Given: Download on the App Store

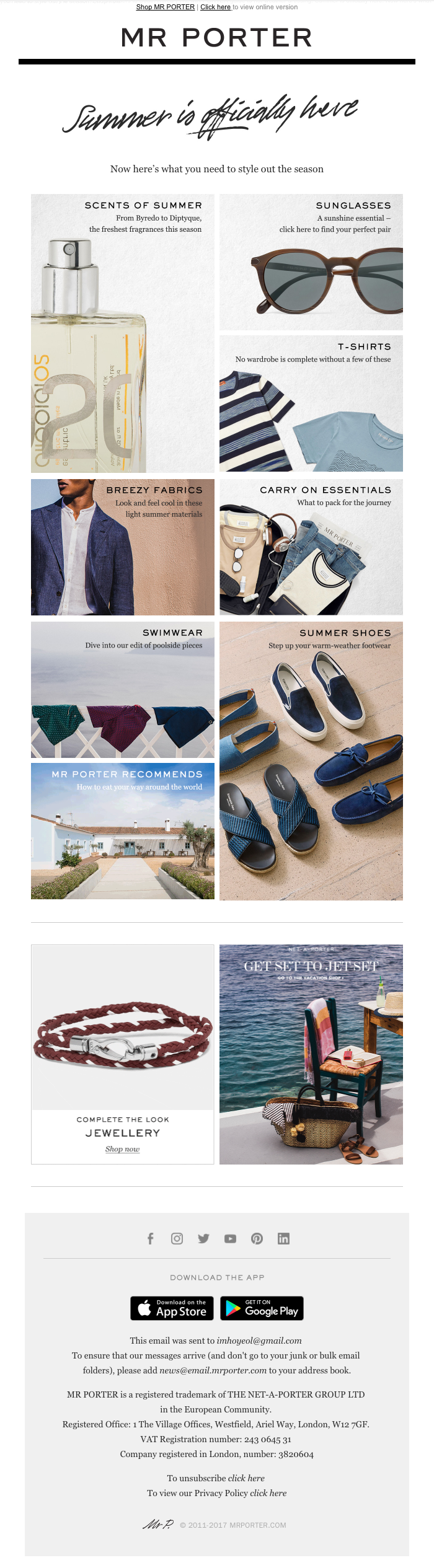Looking at the screenshot, I should (172, 1308).
